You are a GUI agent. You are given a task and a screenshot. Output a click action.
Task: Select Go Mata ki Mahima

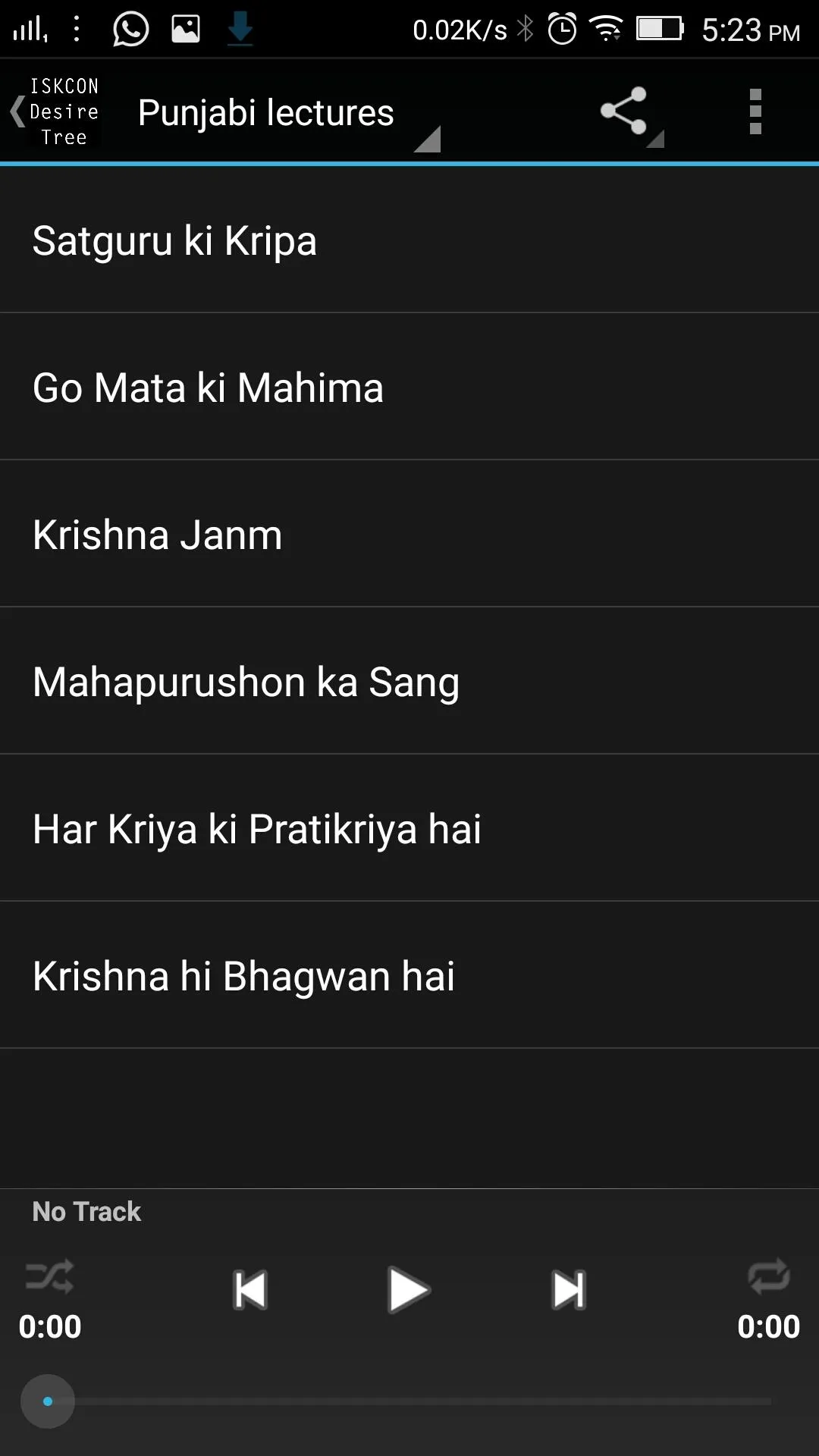pyautogui.click(x=409, y=387)
